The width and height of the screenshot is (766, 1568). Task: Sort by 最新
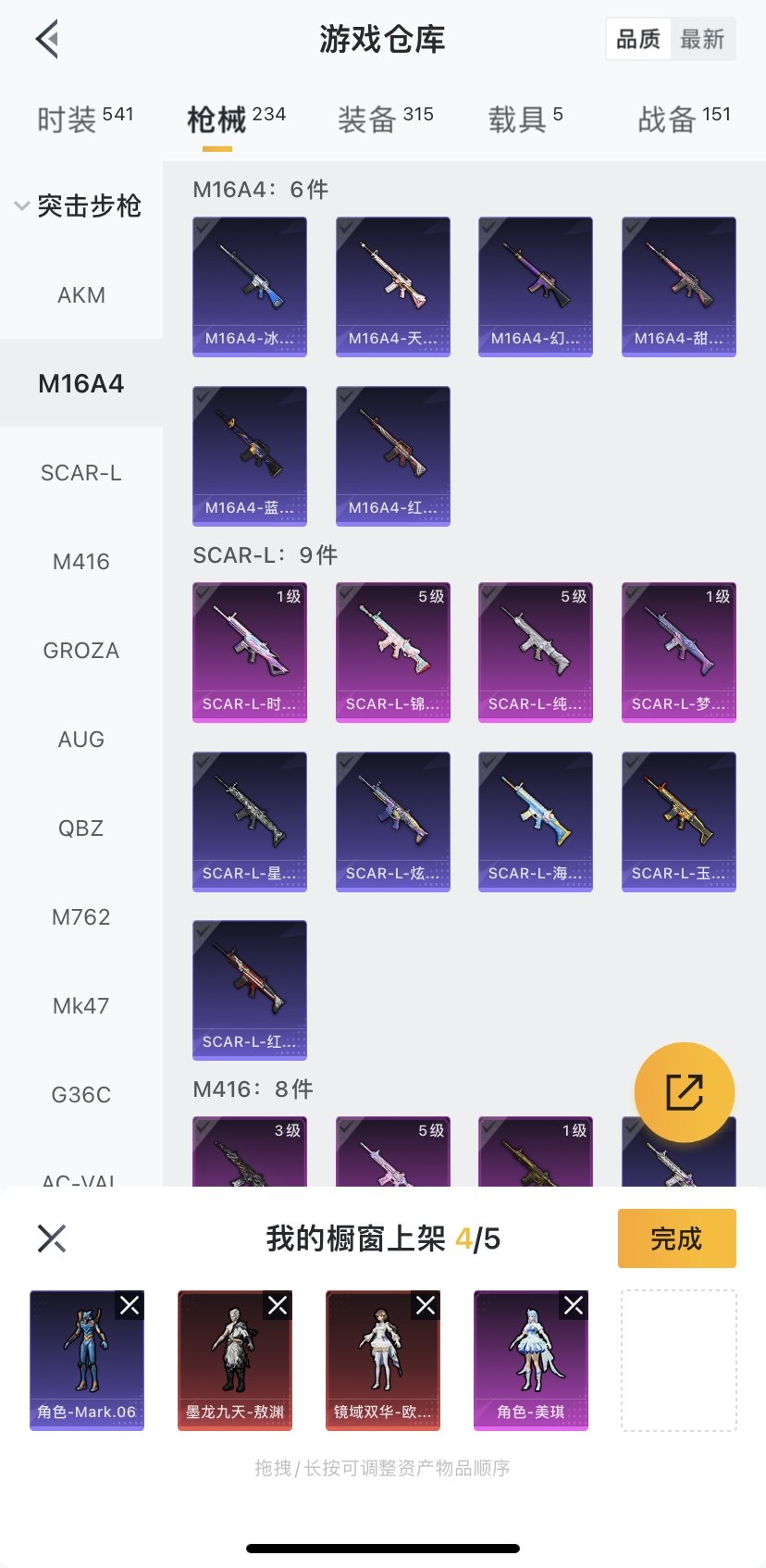702,39
